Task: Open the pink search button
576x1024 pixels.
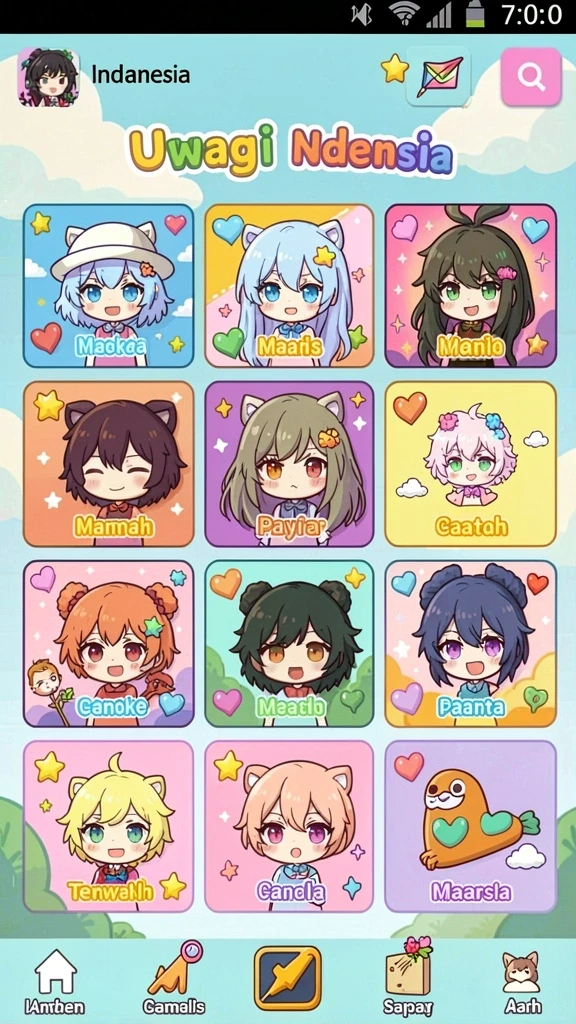Action: 531,77
